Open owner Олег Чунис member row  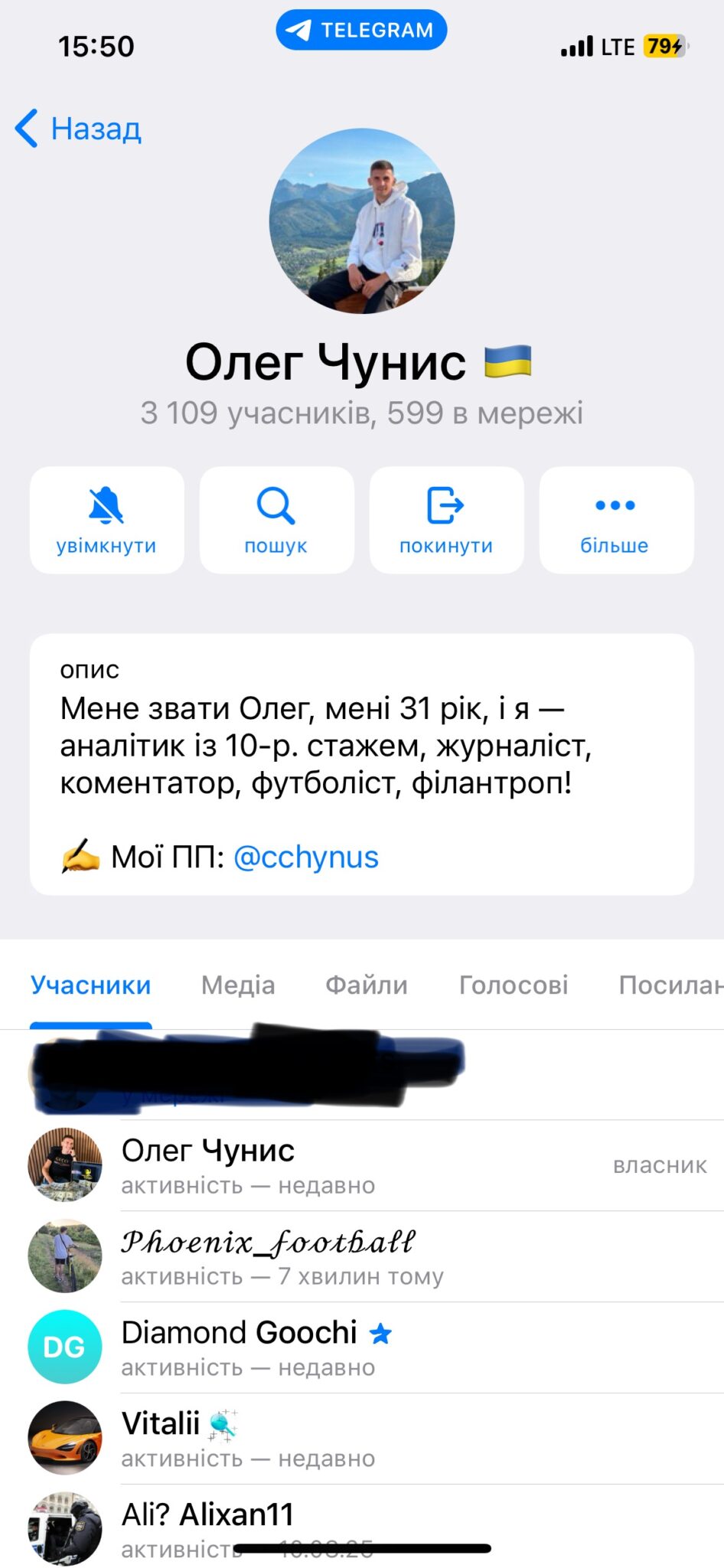point(362,1165)
